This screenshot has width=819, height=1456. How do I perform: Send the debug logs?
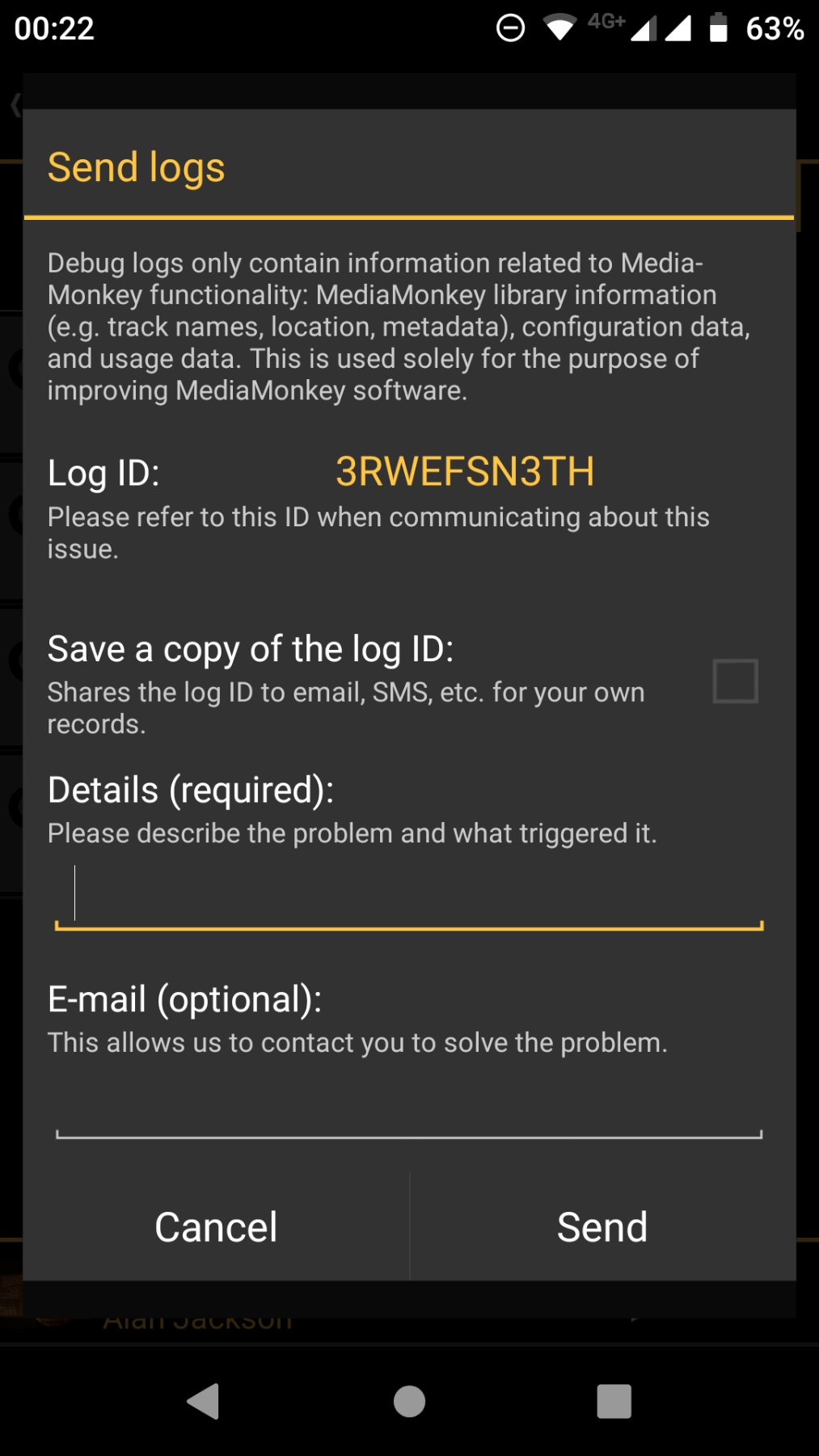pyautogui.click(x=602, y=1226)
